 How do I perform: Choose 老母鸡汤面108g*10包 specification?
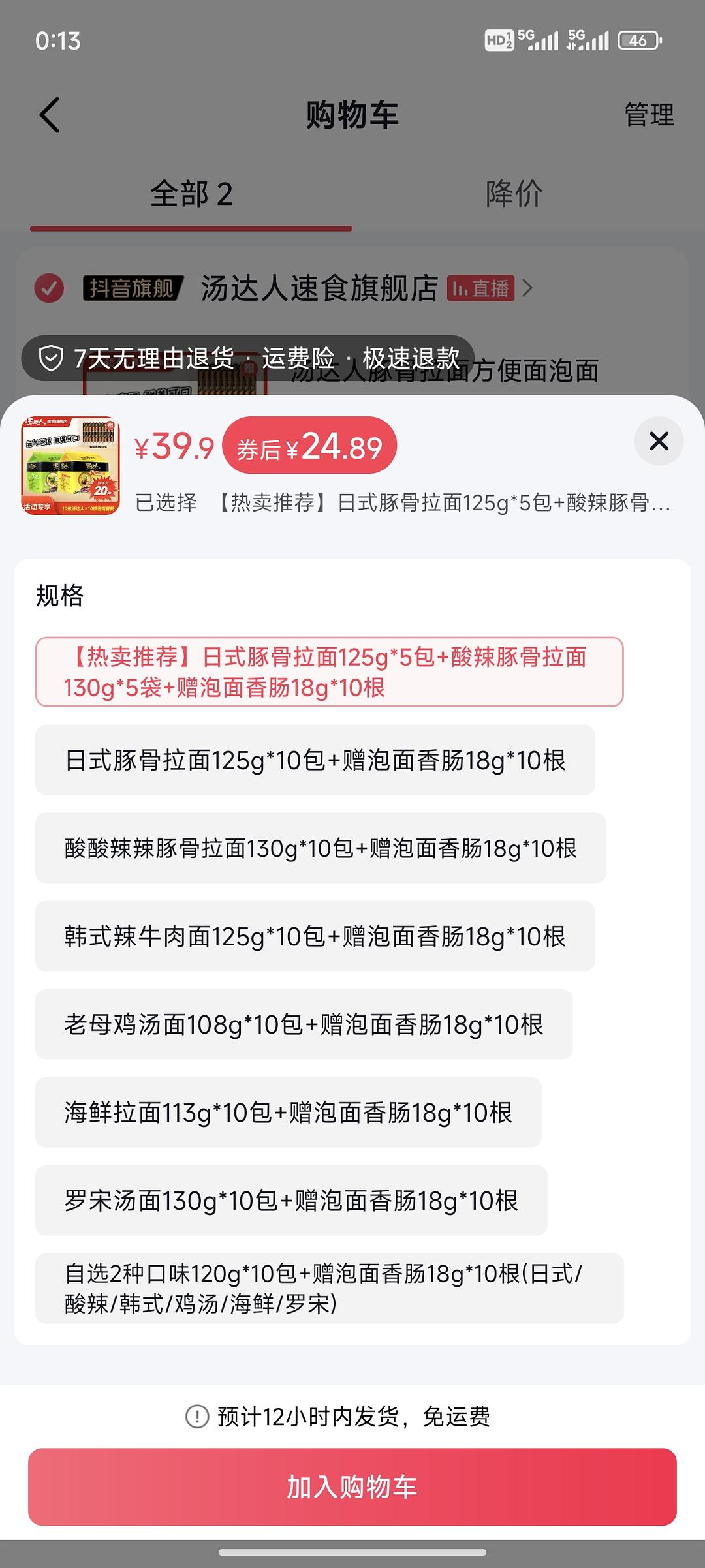coord(304,1024)
